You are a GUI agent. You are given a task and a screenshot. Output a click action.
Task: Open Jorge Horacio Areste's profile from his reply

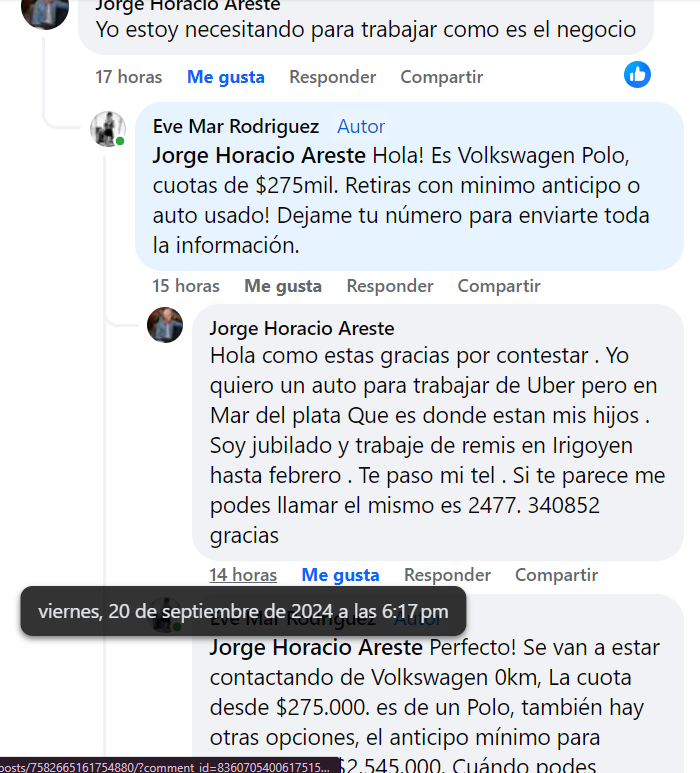(x=301, y=328)
